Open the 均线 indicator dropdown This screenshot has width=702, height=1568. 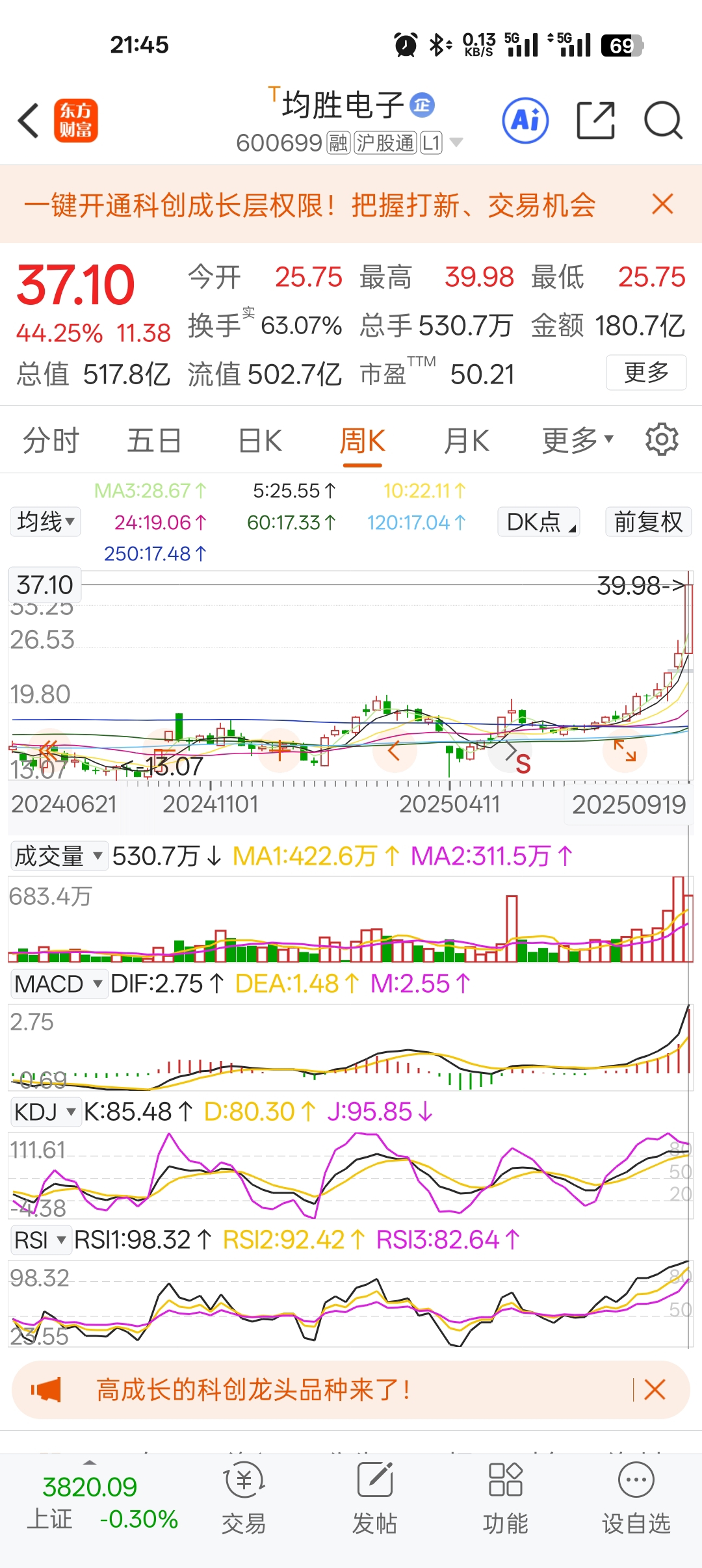[x=45, y=521]
